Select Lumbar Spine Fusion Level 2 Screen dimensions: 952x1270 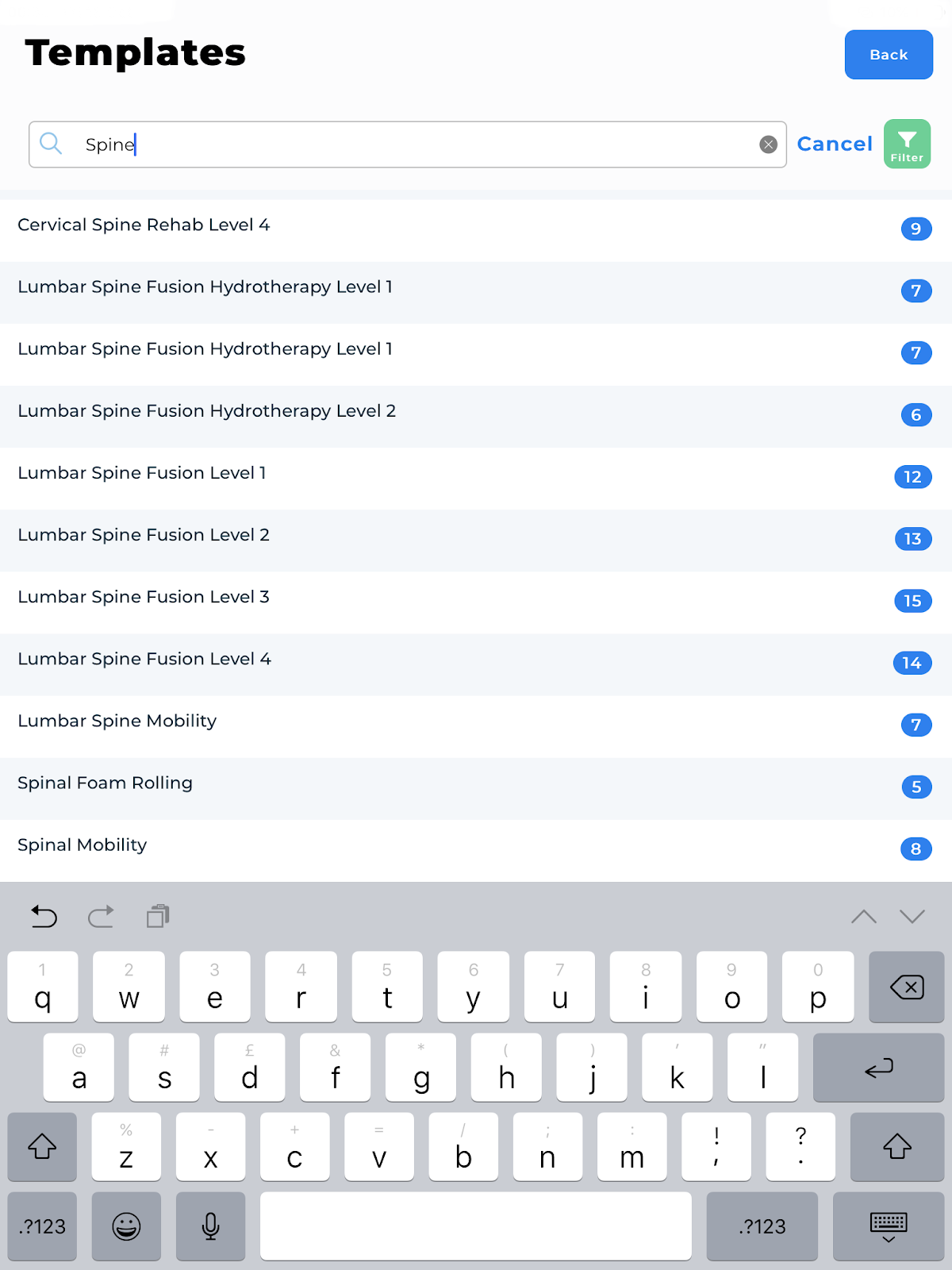(x=144, y=535)
